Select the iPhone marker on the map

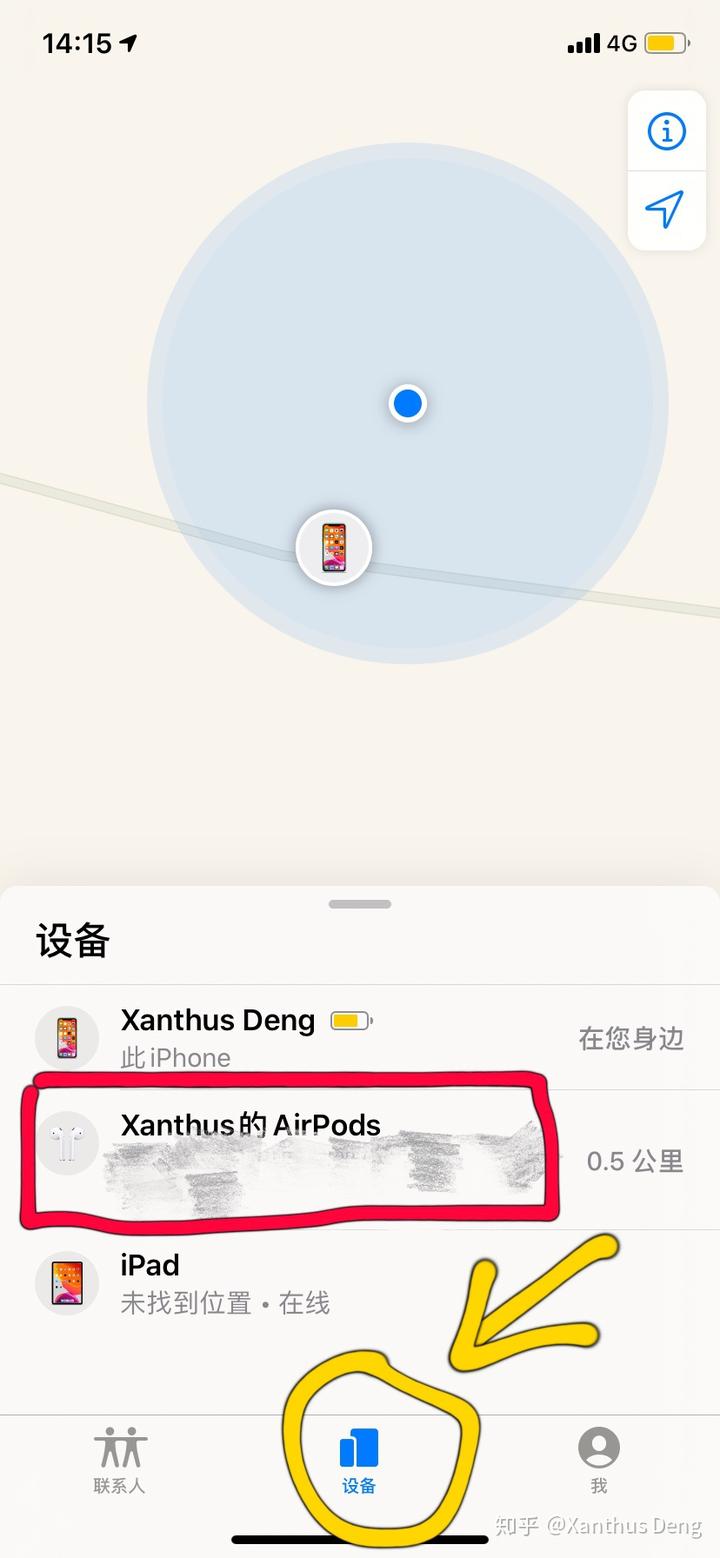coord(334,548)
